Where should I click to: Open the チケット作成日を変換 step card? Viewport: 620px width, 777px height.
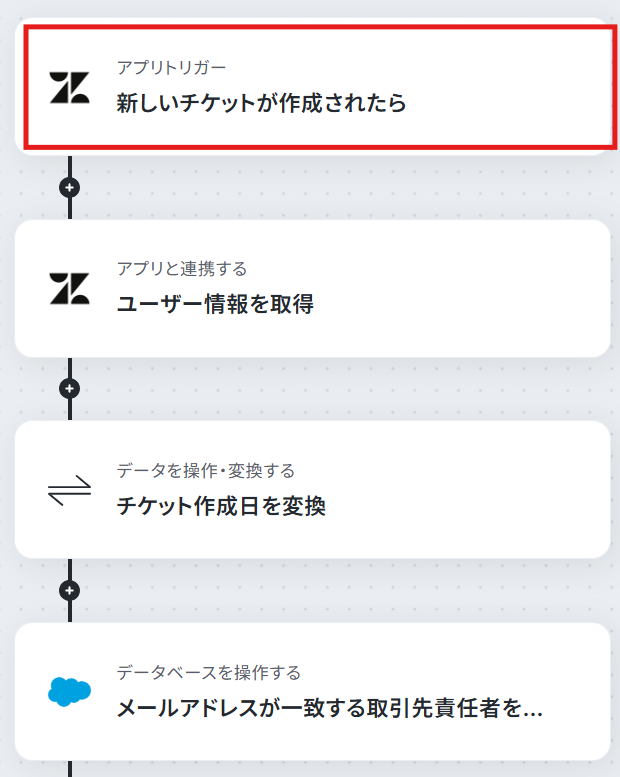(x=312, y=490)
